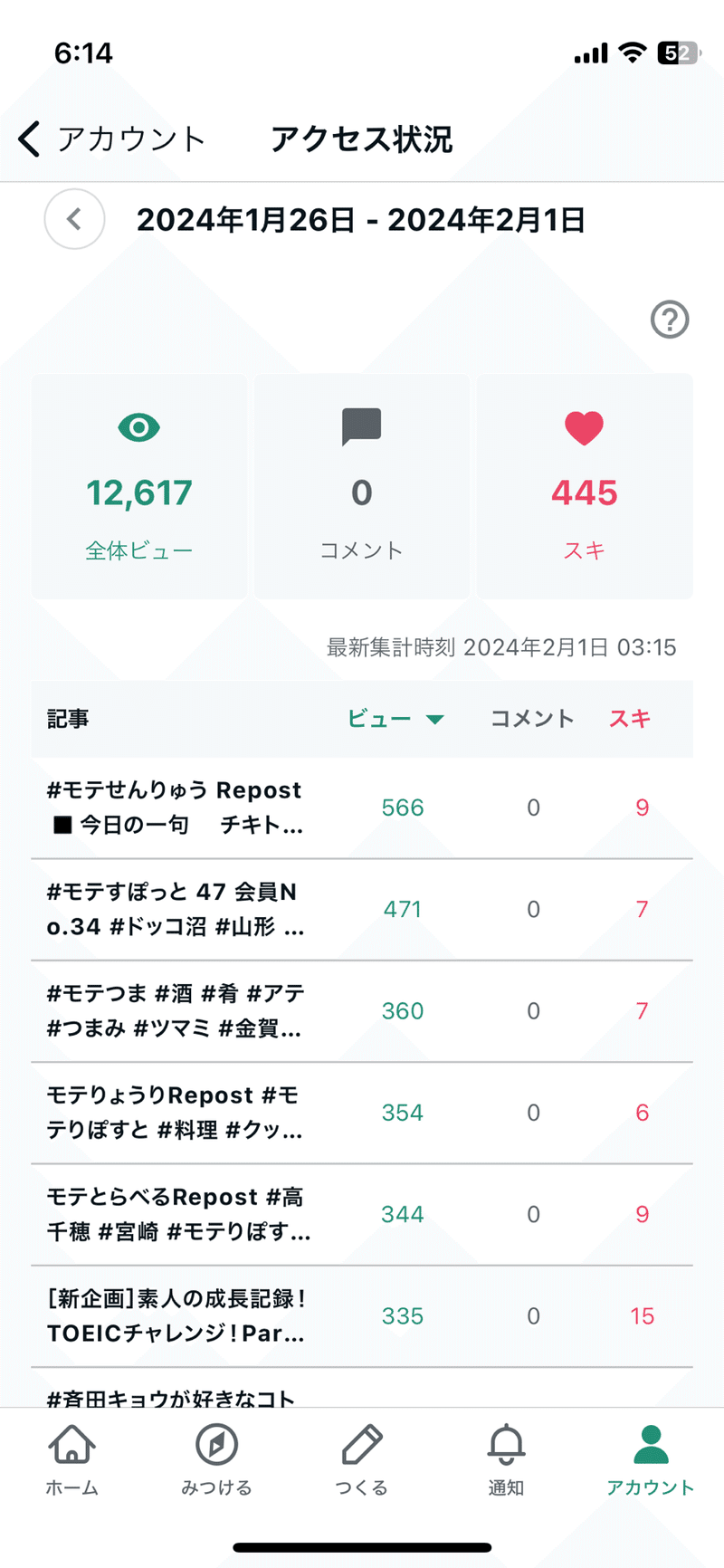Click the heart icon above スキ
Screen dimensions: 724x1568
584,427
